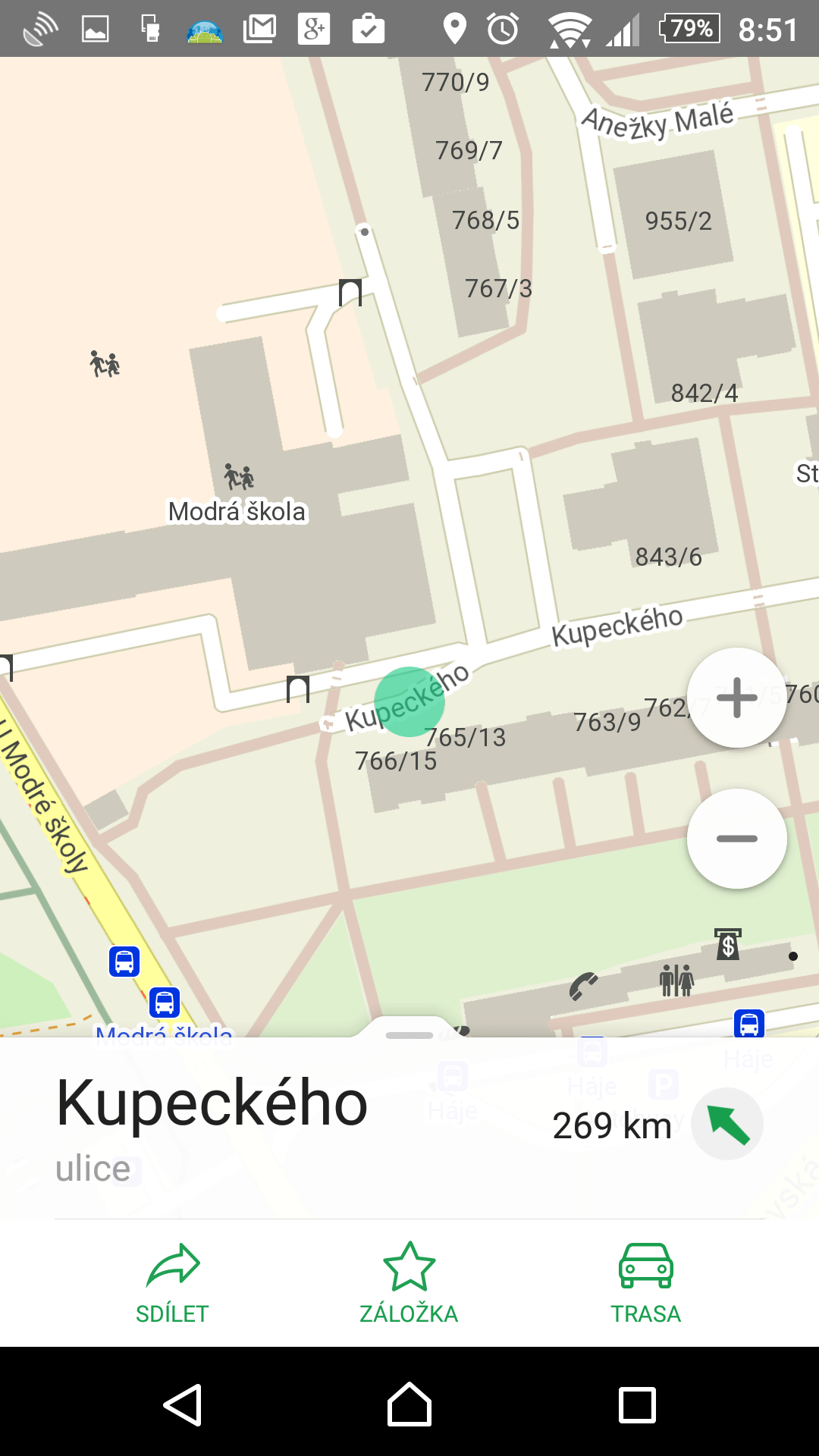Zoom in on the map

736,698
